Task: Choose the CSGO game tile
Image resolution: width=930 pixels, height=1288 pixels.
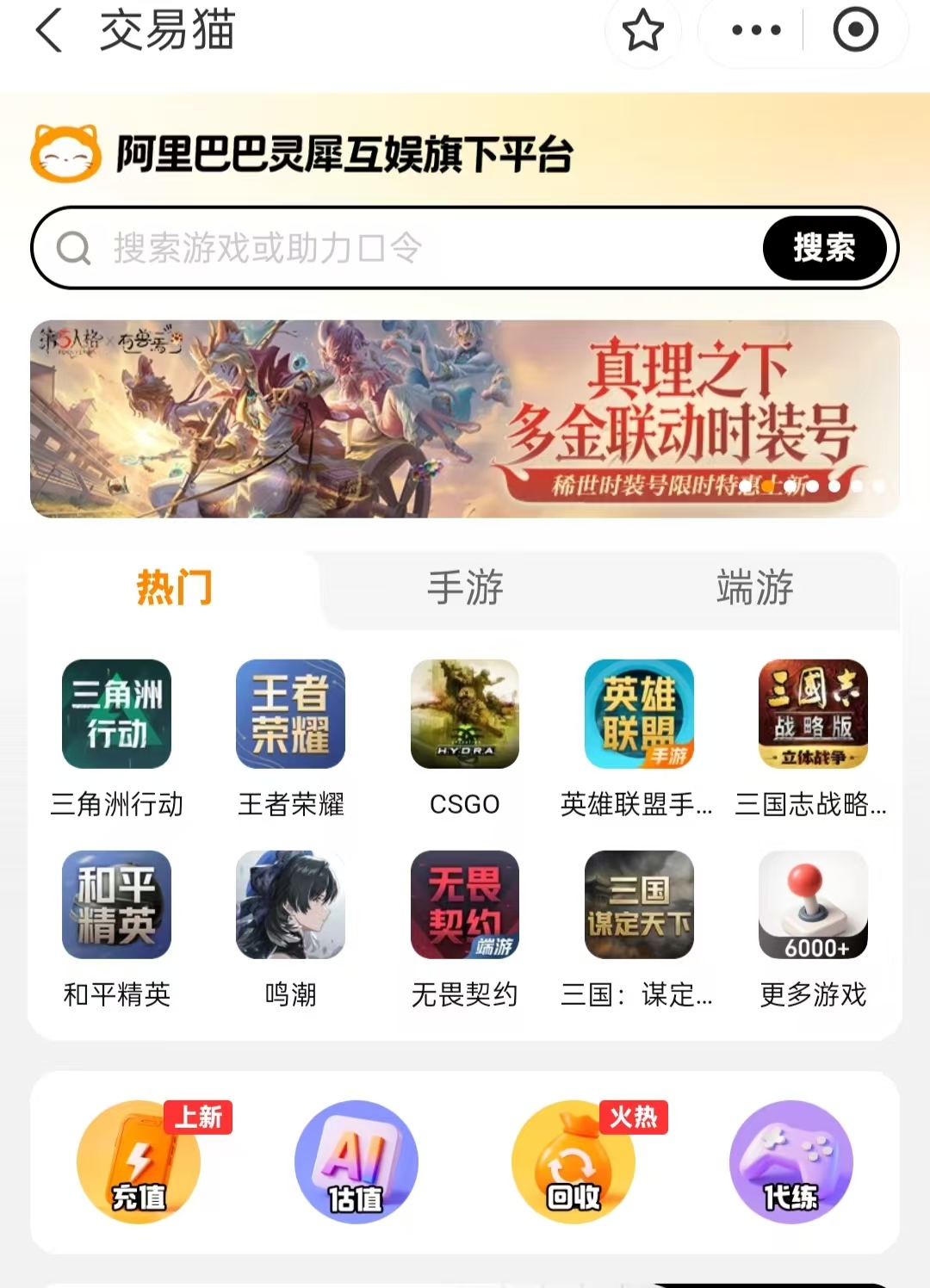Action: click(x=465, y=715)
